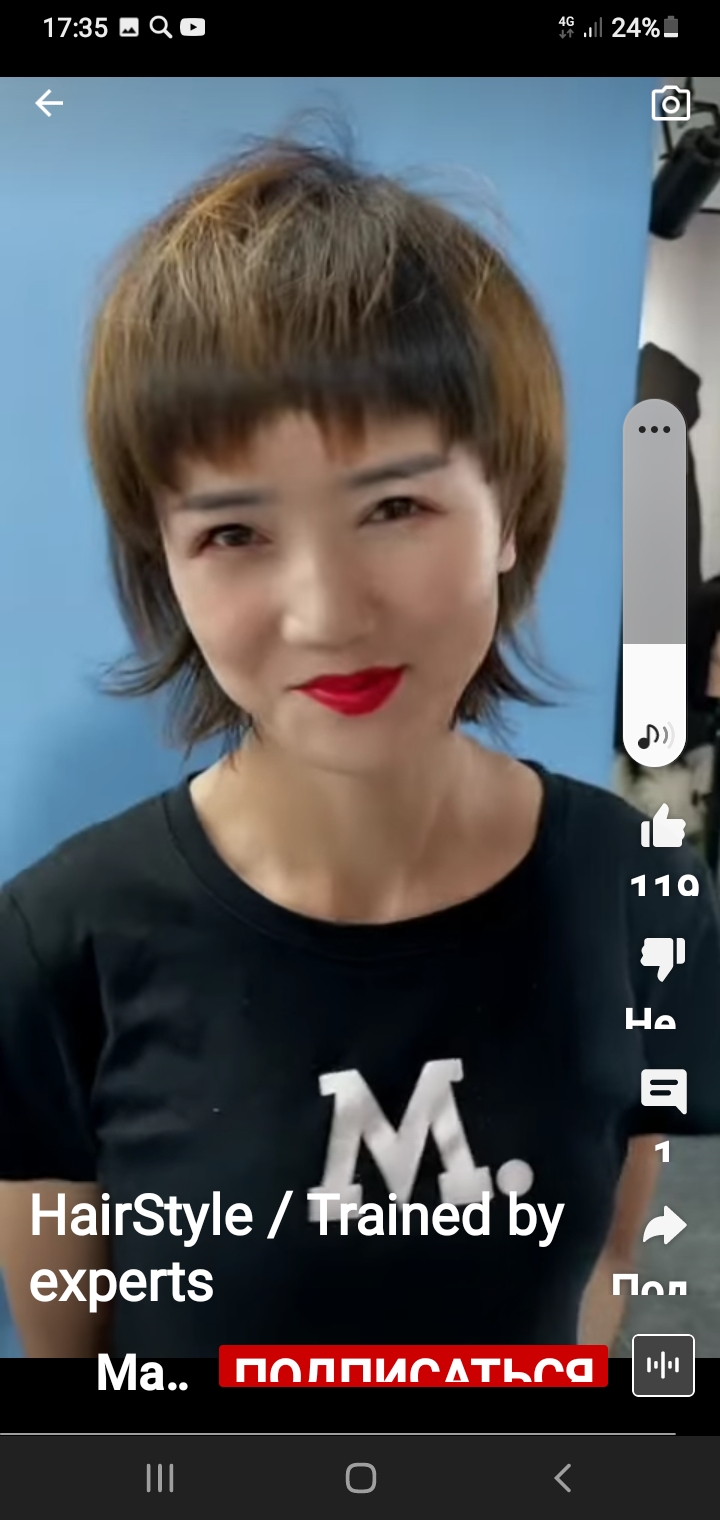Viewport: 720px width, 1520px height.
Task: Open the sound used in this Short
Action: [663, 1365]
